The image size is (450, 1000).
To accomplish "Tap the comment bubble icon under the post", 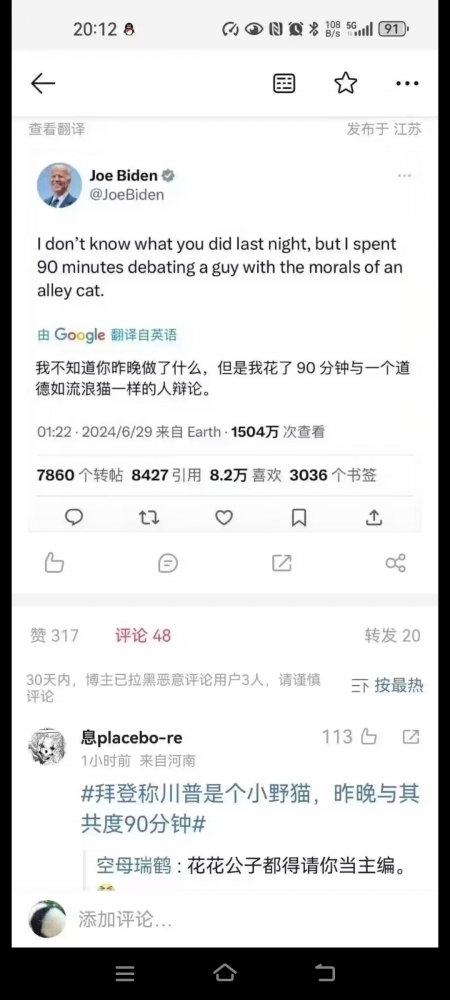I will tap(168, 562).
